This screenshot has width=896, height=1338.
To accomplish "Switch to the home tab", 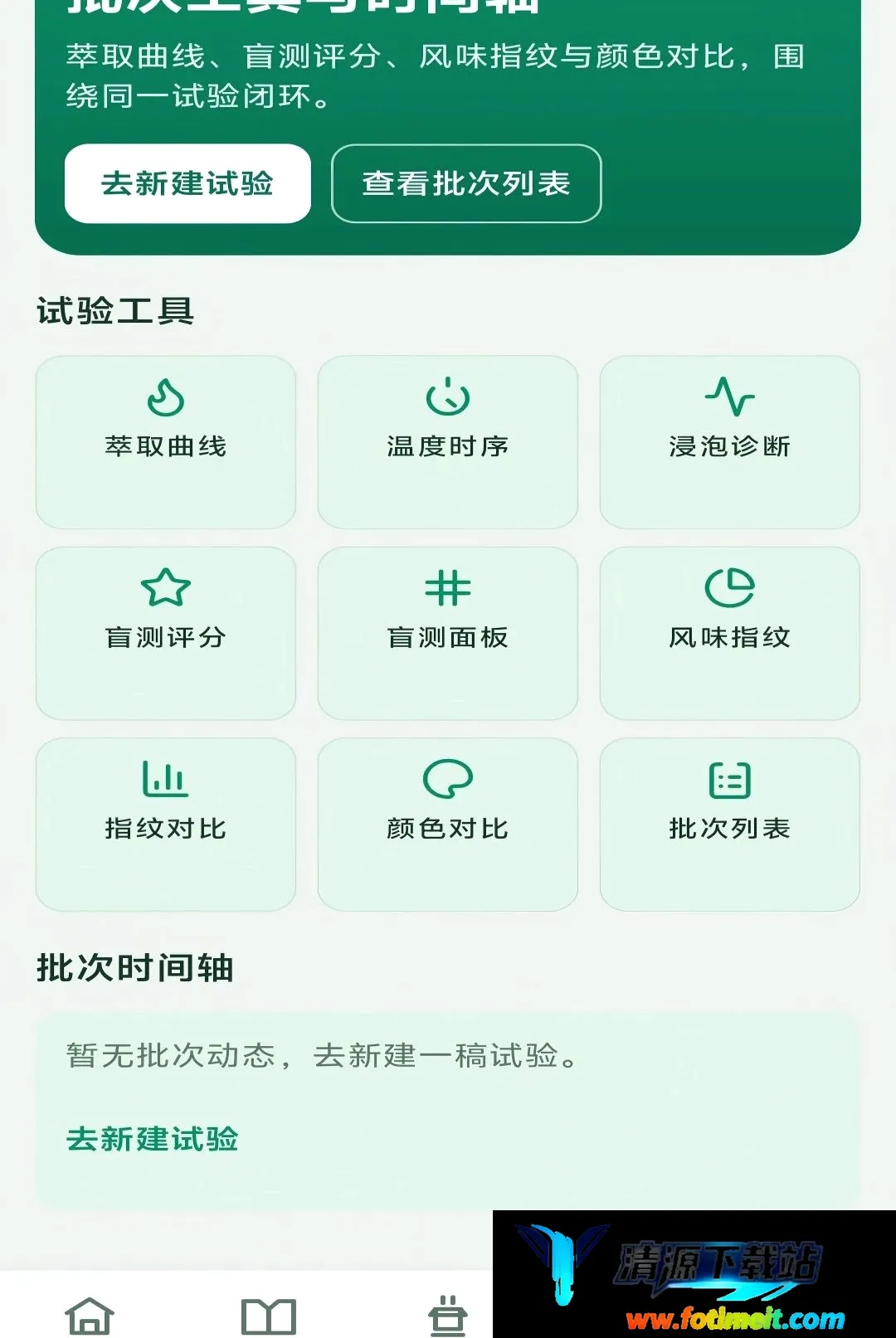I will (90, 1315).
